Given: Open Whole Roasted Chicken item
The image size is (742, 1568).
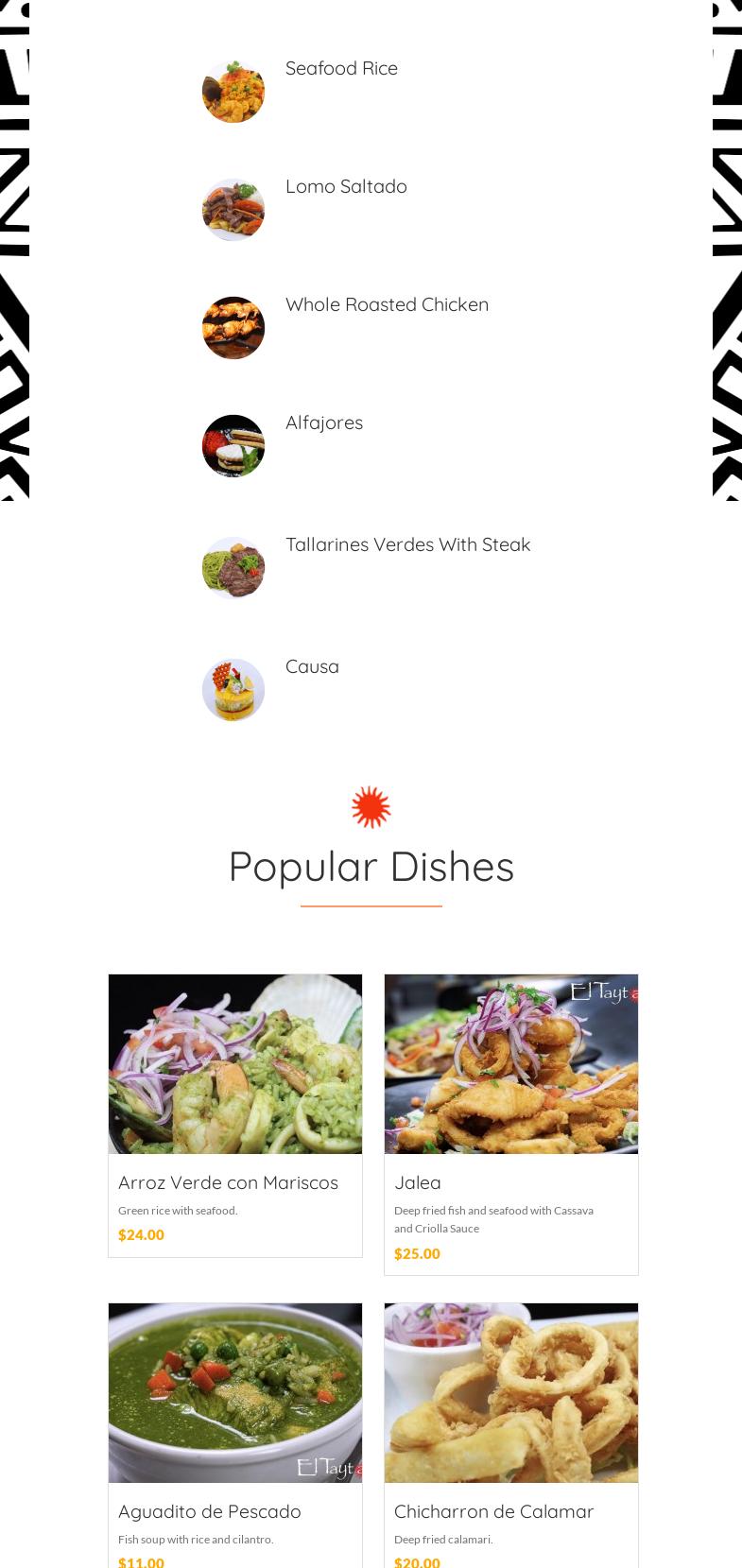Looking at the screenshot, I should (387, 305).
